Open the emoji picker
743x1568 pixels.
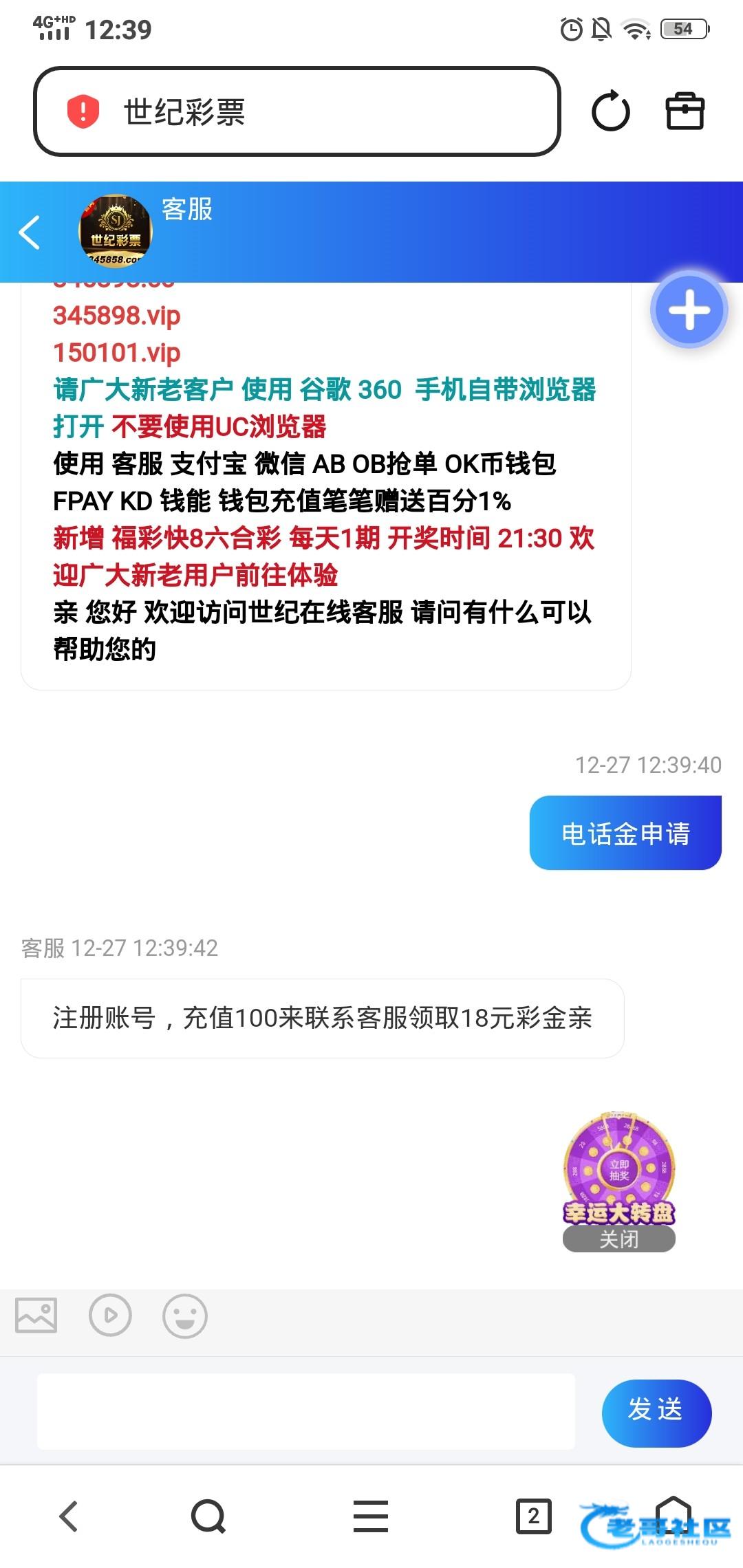(x=184, y=1316)
